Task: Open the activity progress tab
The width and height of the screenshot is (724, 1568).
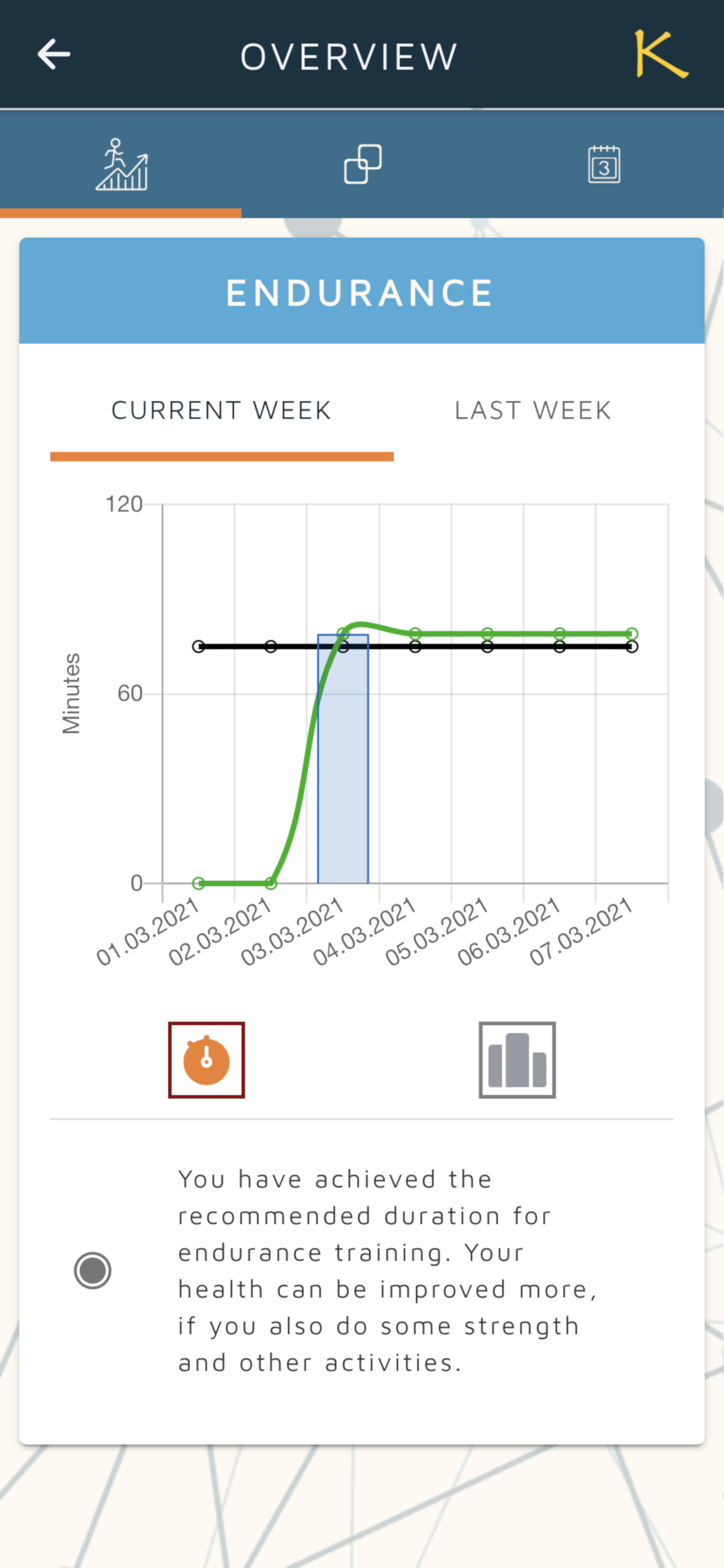Action: (121, 164)
